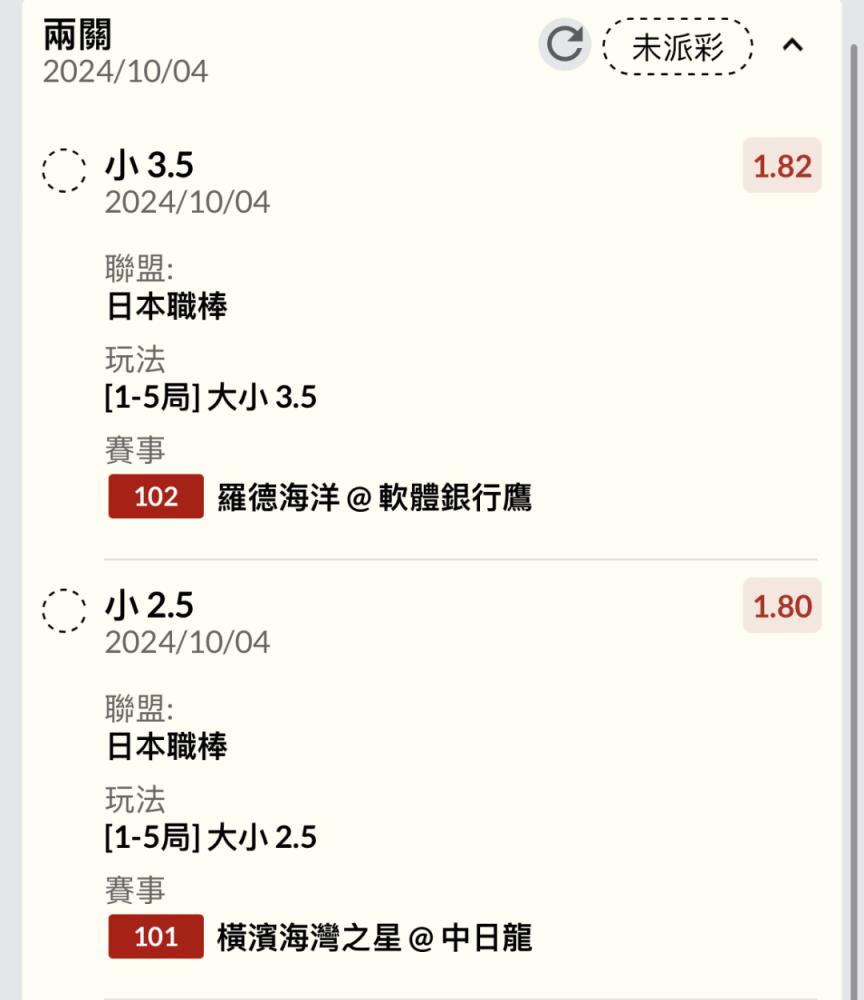The image size is (864, 1000).
Task: Refresh the 兩關 bet status
Action: pyautogui.click(x=565, y=45)
